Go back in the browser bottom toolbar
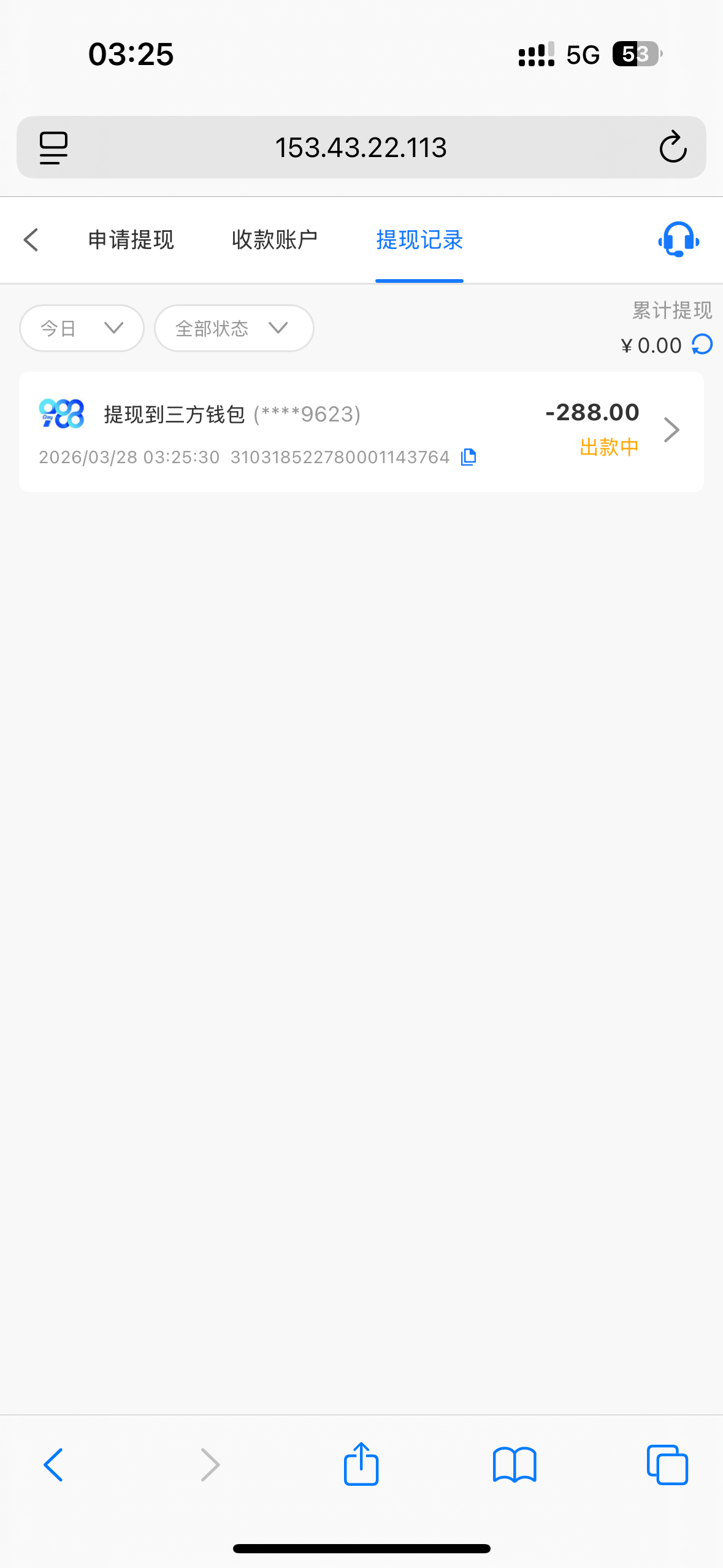This screenshot has height=1568, width=723. pos(53,1465)
